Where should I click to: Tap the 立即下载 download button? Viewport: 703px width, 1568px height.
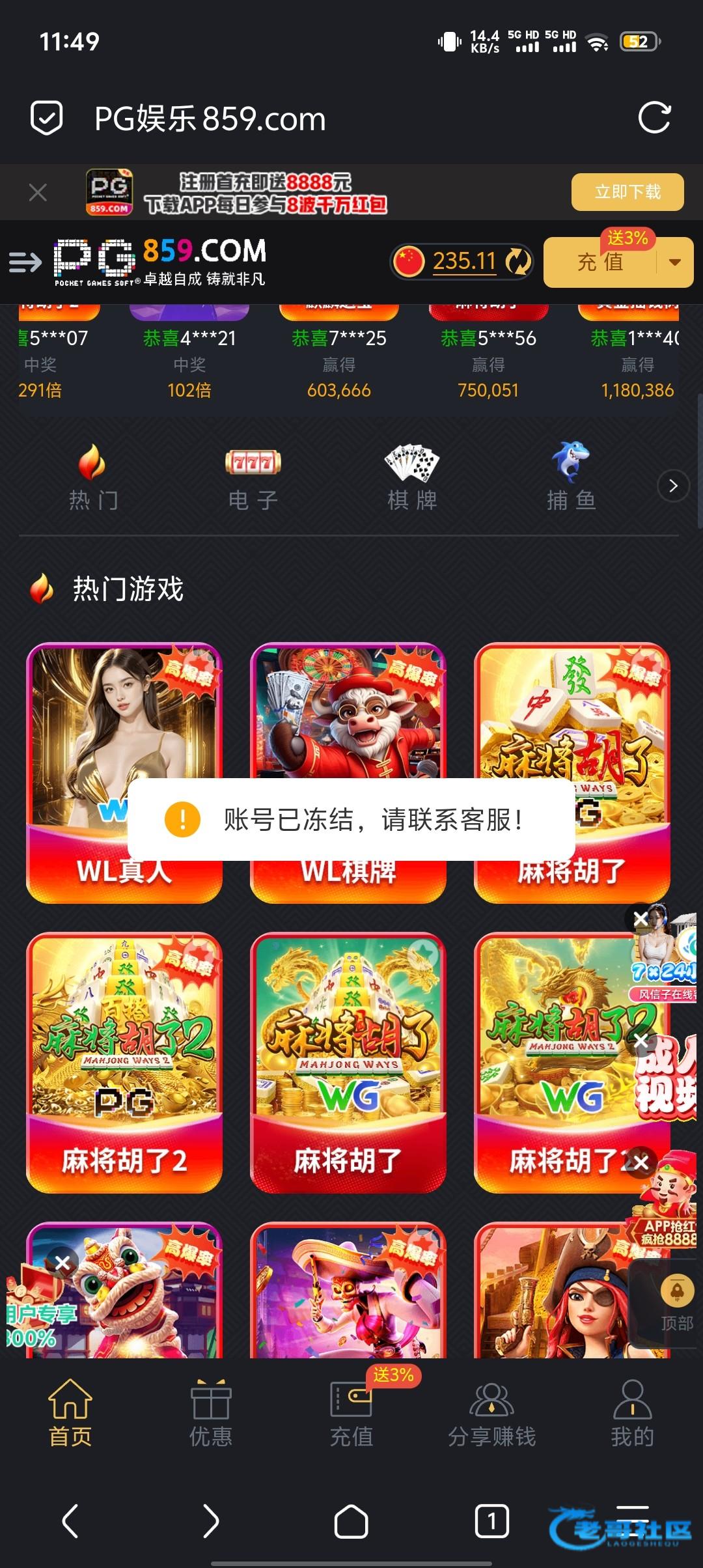[627, 192]
